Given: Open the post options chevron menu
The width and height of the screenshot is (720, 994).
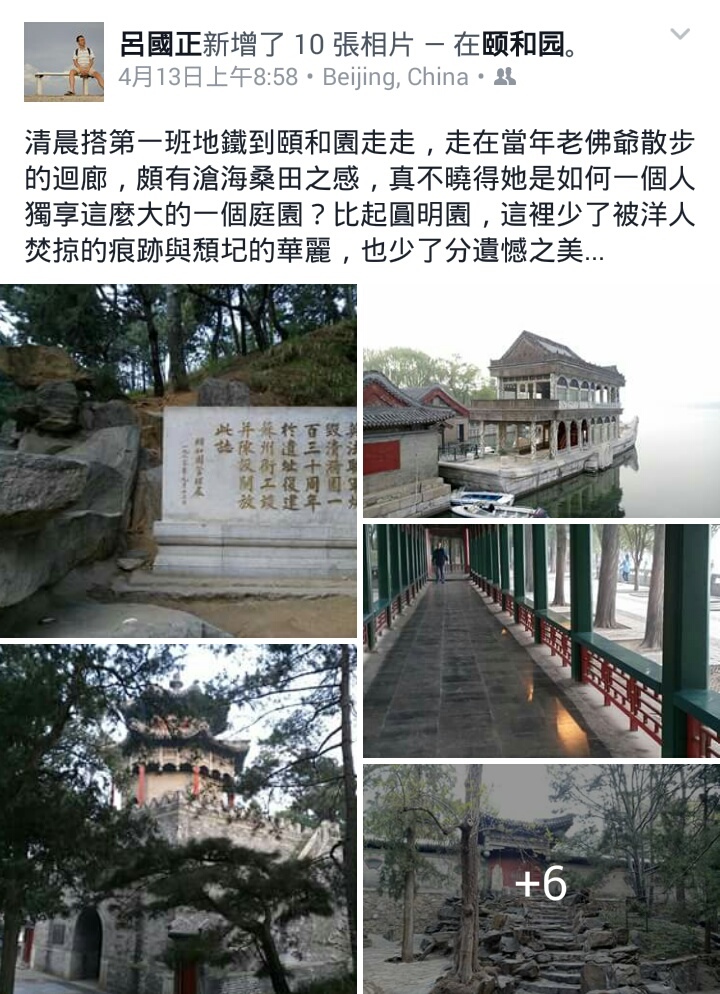Looking at the screenshot, I should (x=680, y=34).
